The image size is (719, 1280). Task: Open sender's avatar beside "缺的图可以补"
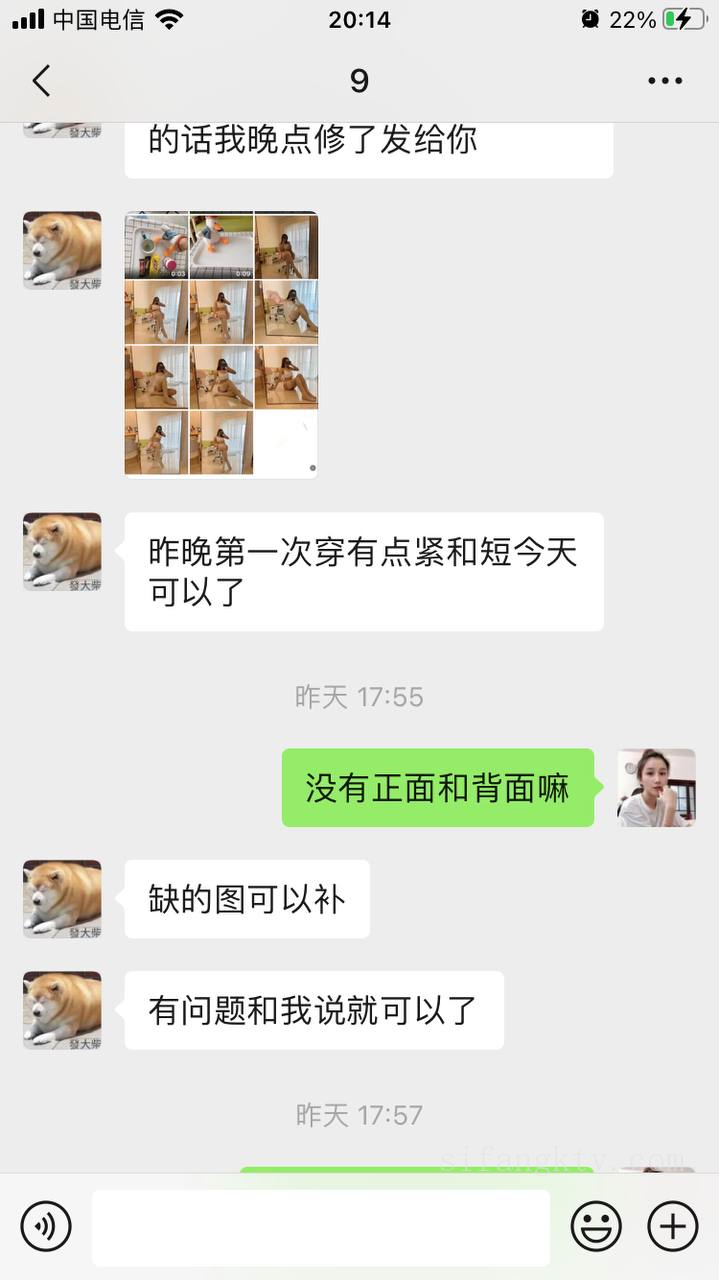(x=62, y=899)
